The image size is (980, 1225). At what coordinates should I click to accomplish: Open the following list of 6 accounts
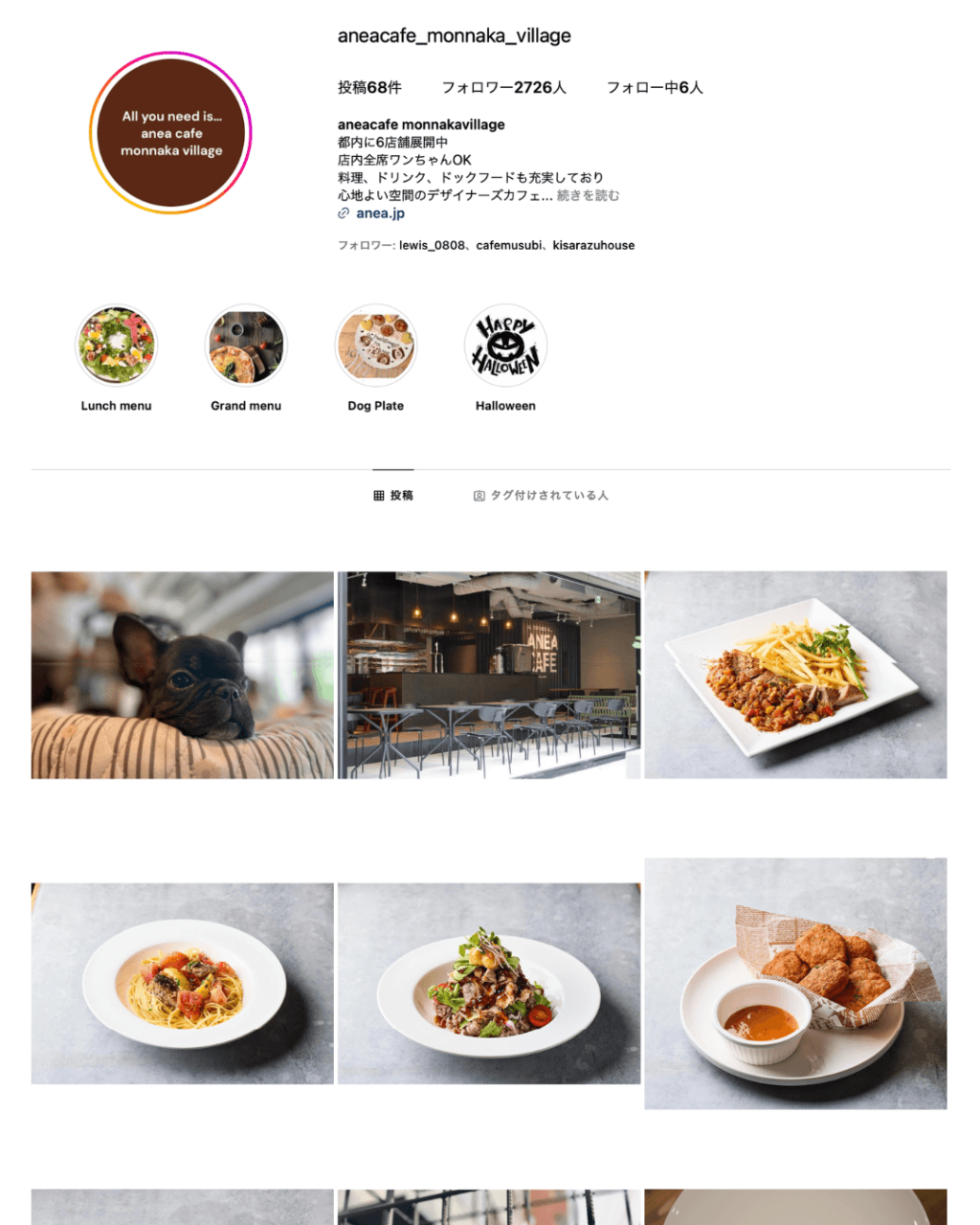[655, 87]
